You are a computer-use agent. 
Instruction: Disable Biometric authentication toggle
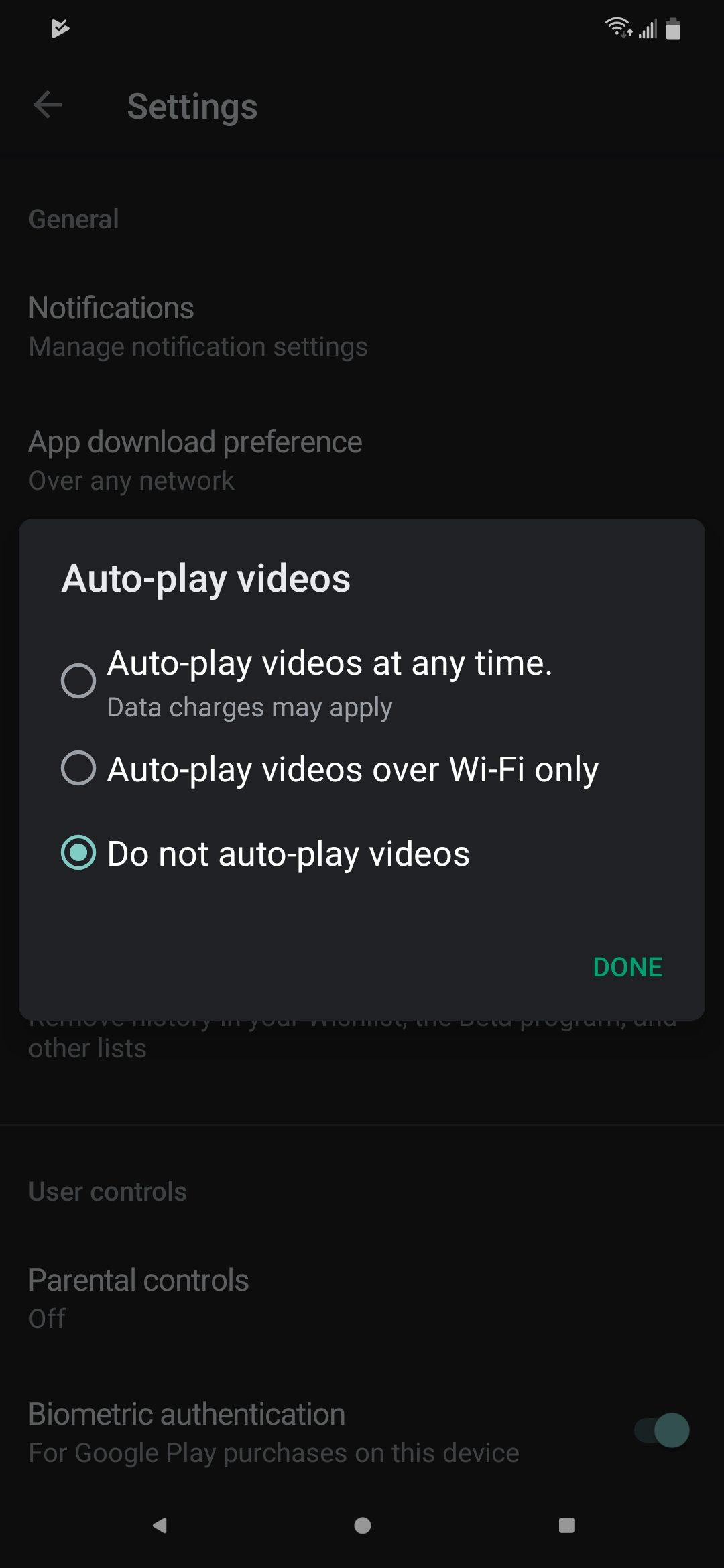pos(661,1430)
